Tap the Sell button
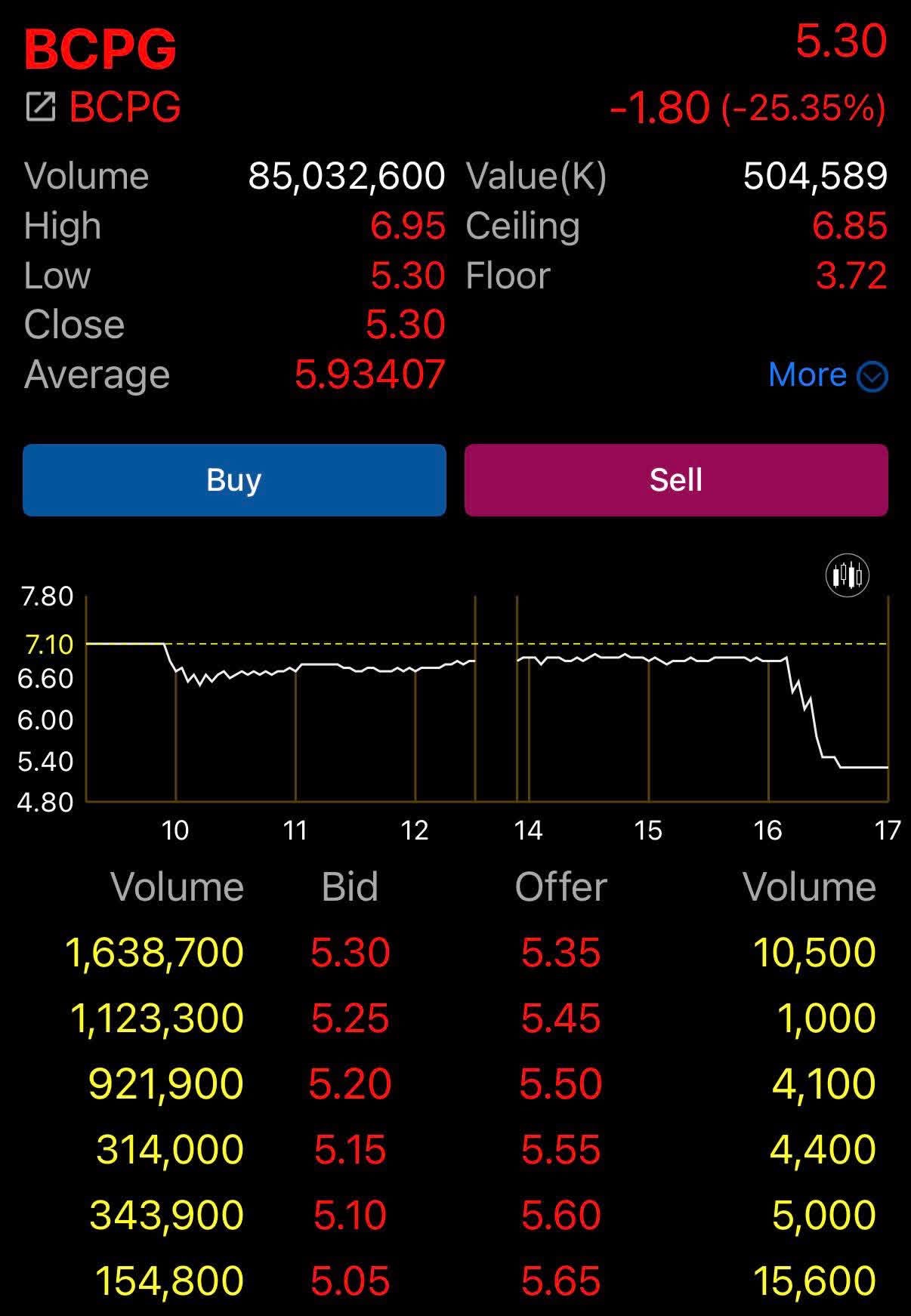911x1316 pixels. (676, 480)
